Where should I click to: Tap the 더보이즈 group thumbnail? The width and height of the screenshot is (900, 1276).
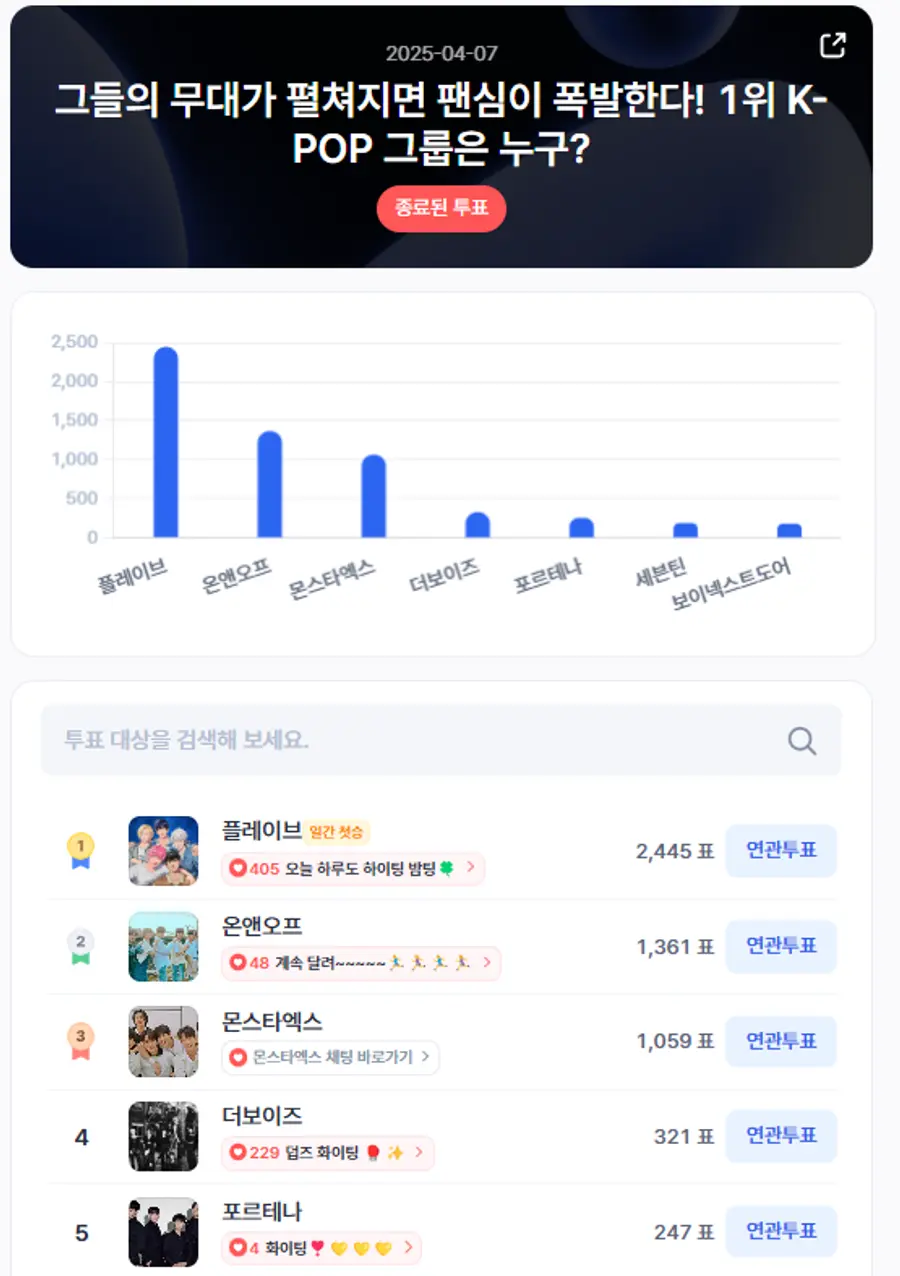(163, 1136)
